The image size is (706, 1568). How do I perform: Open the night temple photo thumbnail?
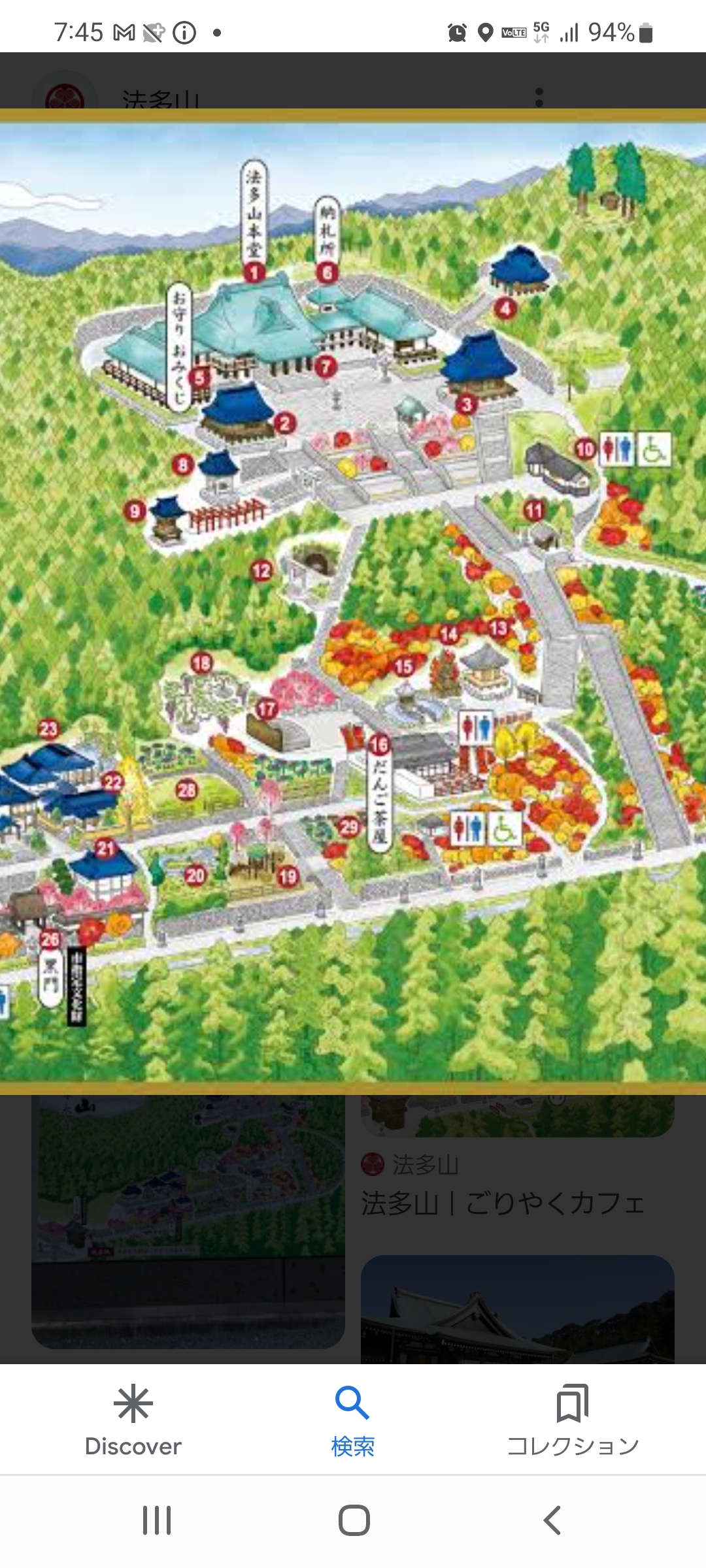coord(518,1309)
